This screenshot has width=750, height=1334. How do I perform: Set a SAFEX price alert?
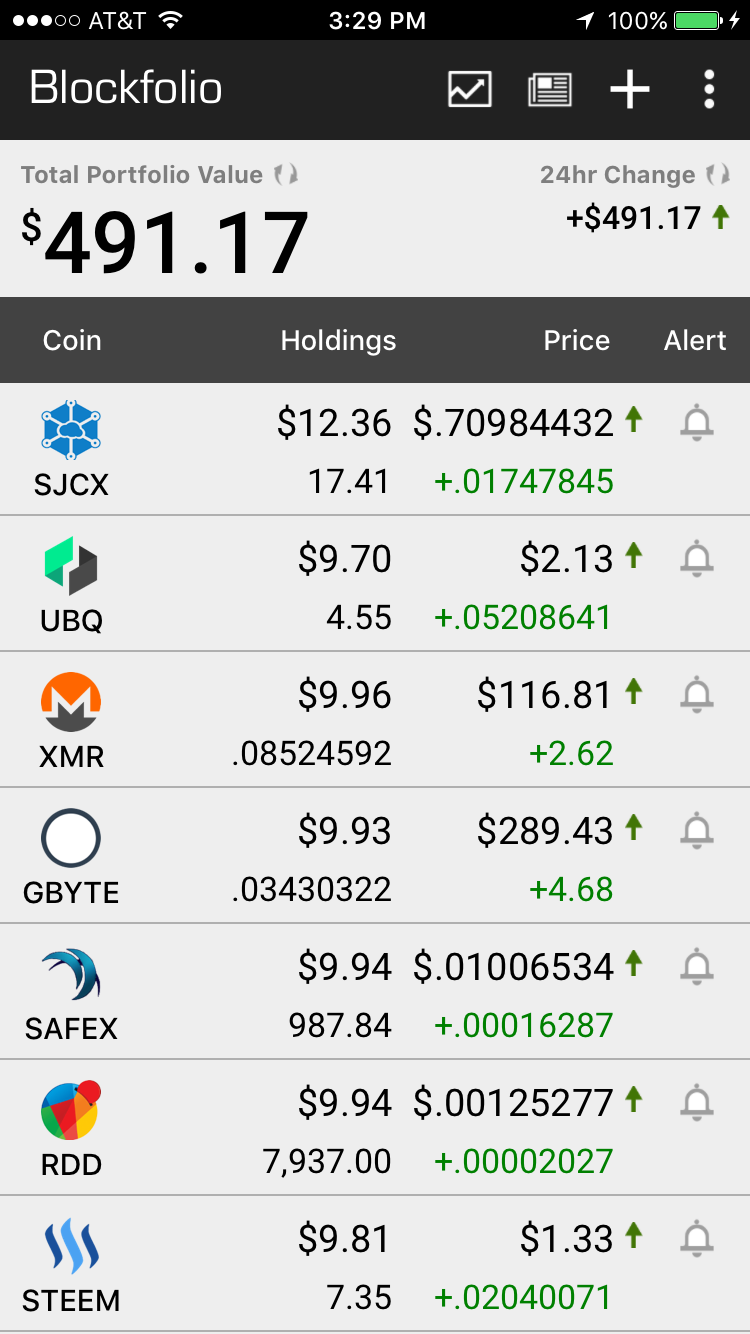(697, 968)
